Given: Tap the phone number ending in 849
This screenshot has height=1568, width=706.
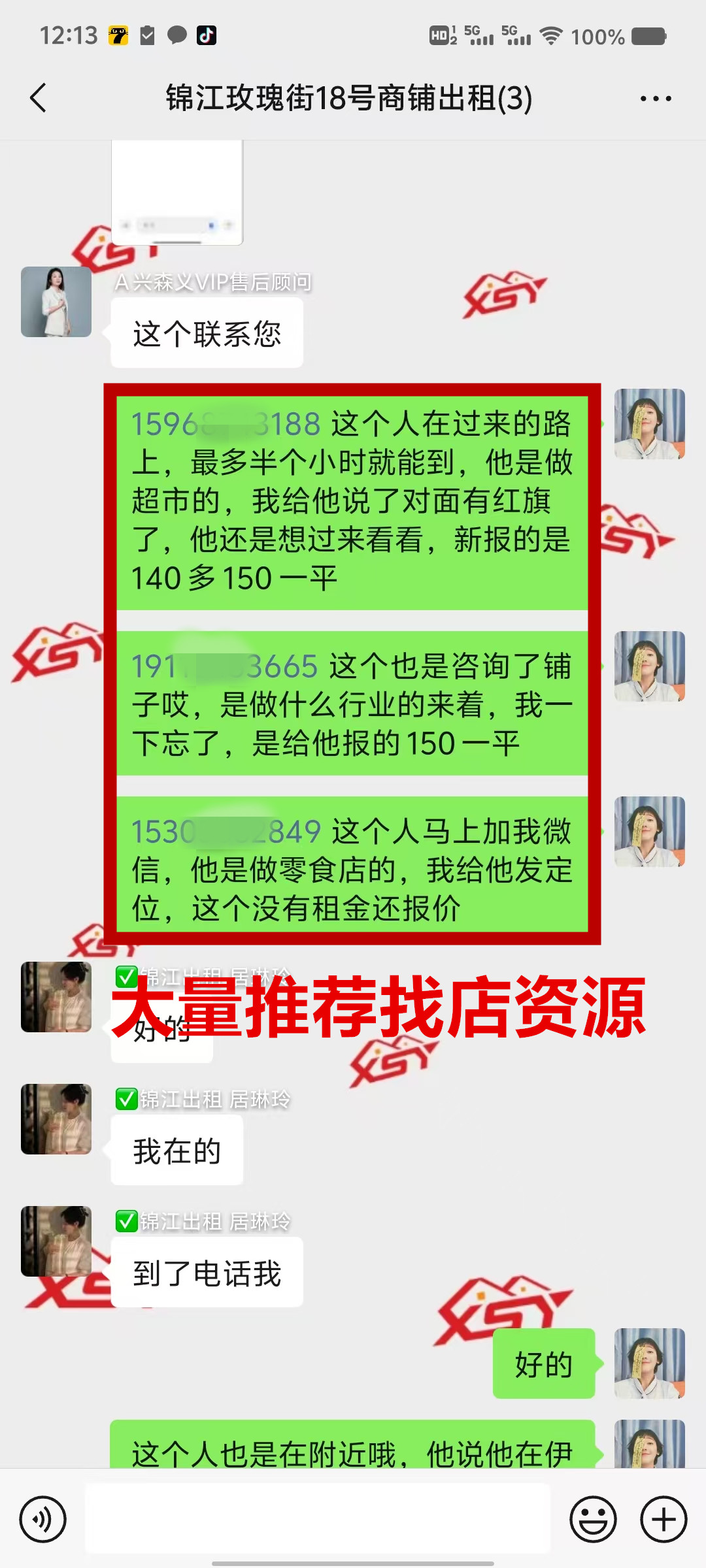Looking at the screenshot, I should click(226, 832).
